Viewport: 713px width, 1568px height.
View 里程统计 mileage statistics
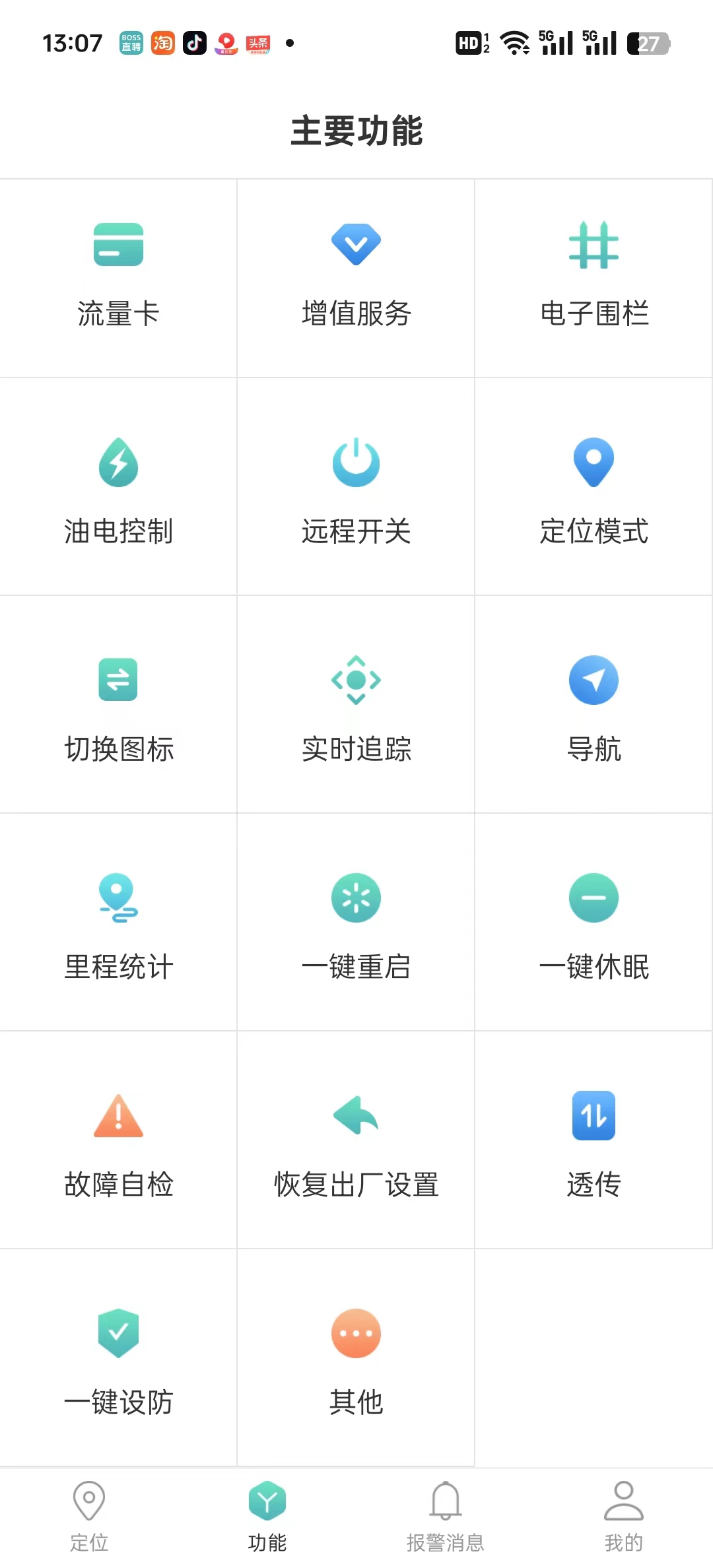[x=118, y=922]
